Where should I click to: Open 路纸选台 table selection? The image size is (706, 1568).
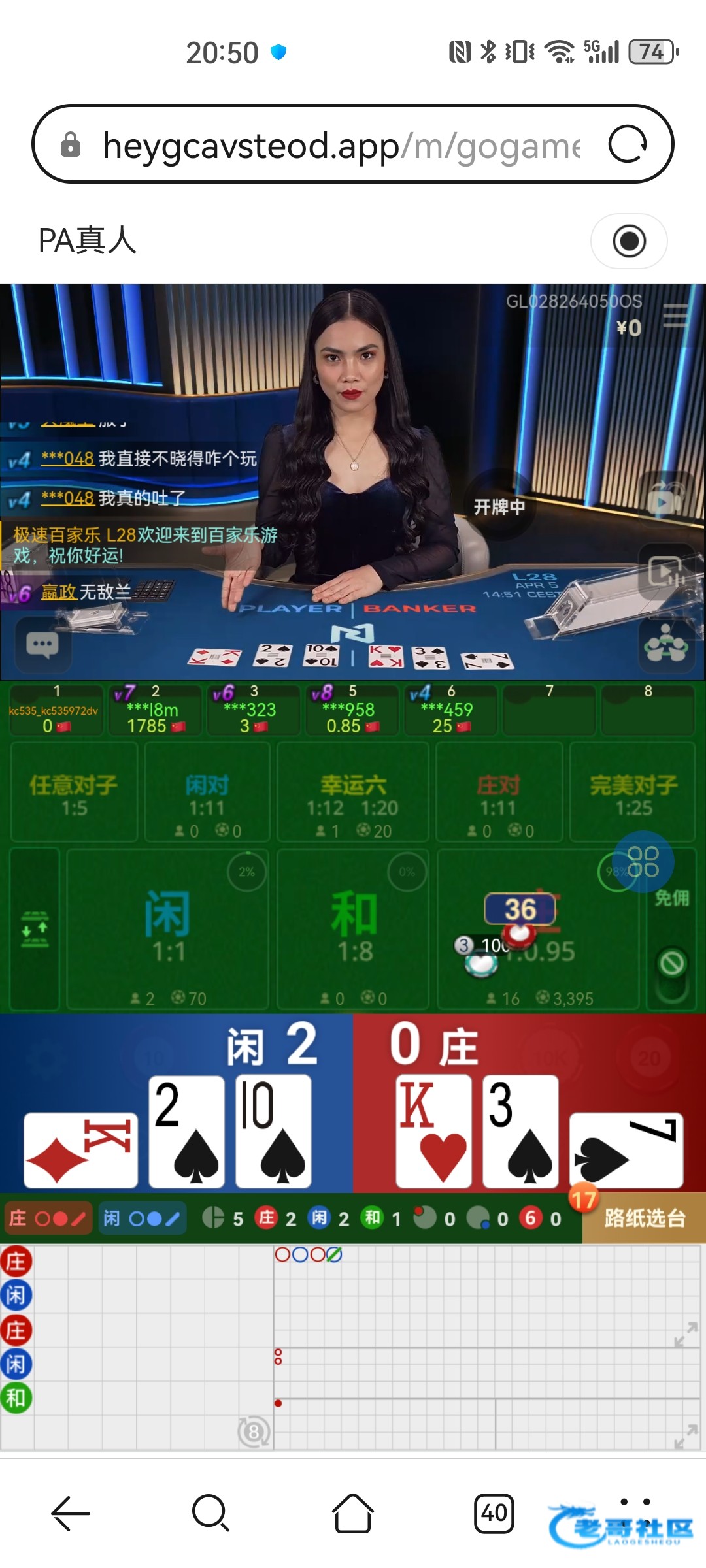pyautogui.click(x=644, y=1218)
